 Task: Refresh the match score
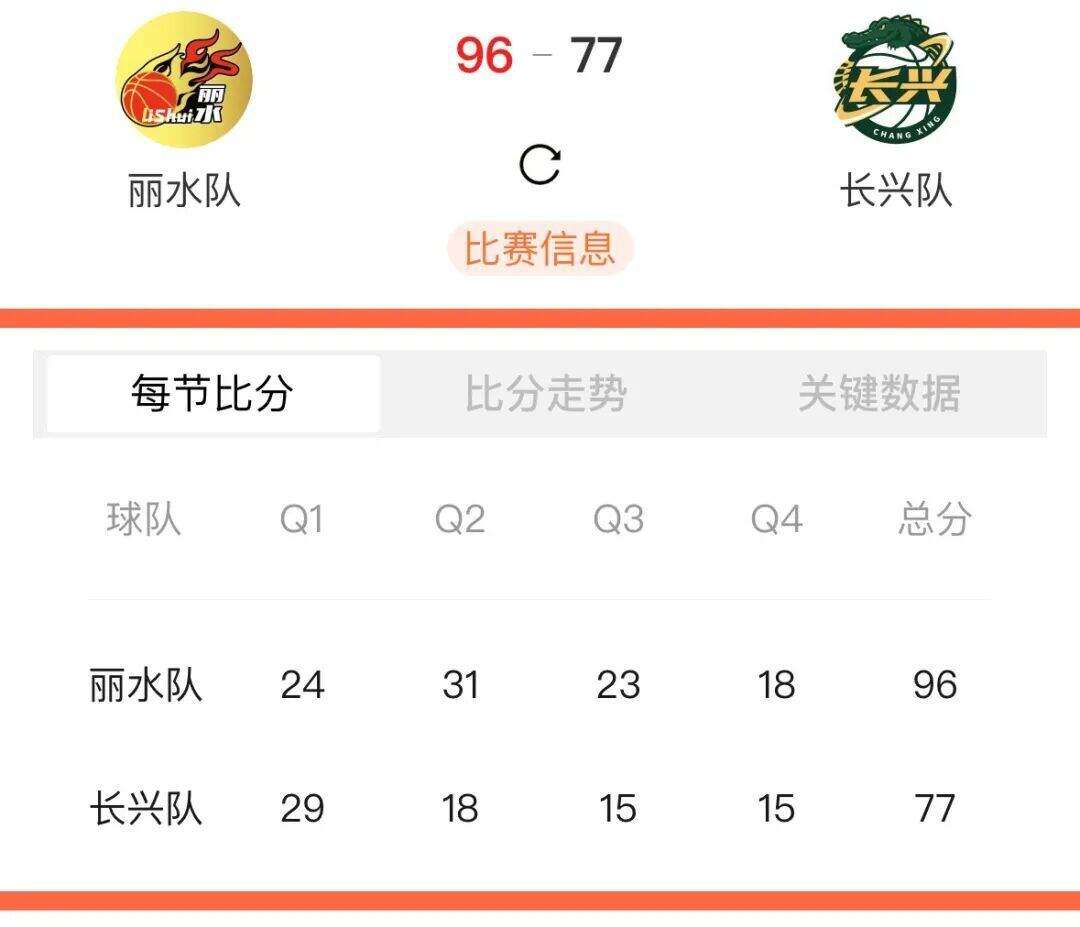click(x=540, y=165)
